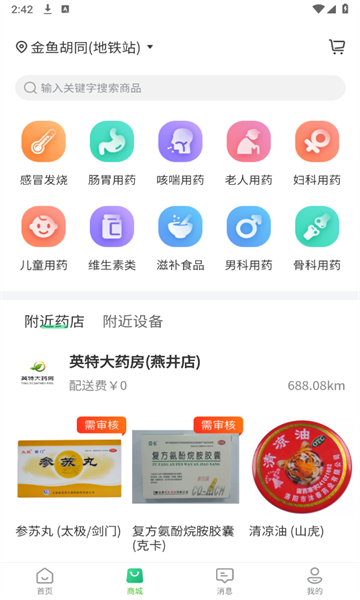Select the 咳喘用药 category

tap(180, 153)
